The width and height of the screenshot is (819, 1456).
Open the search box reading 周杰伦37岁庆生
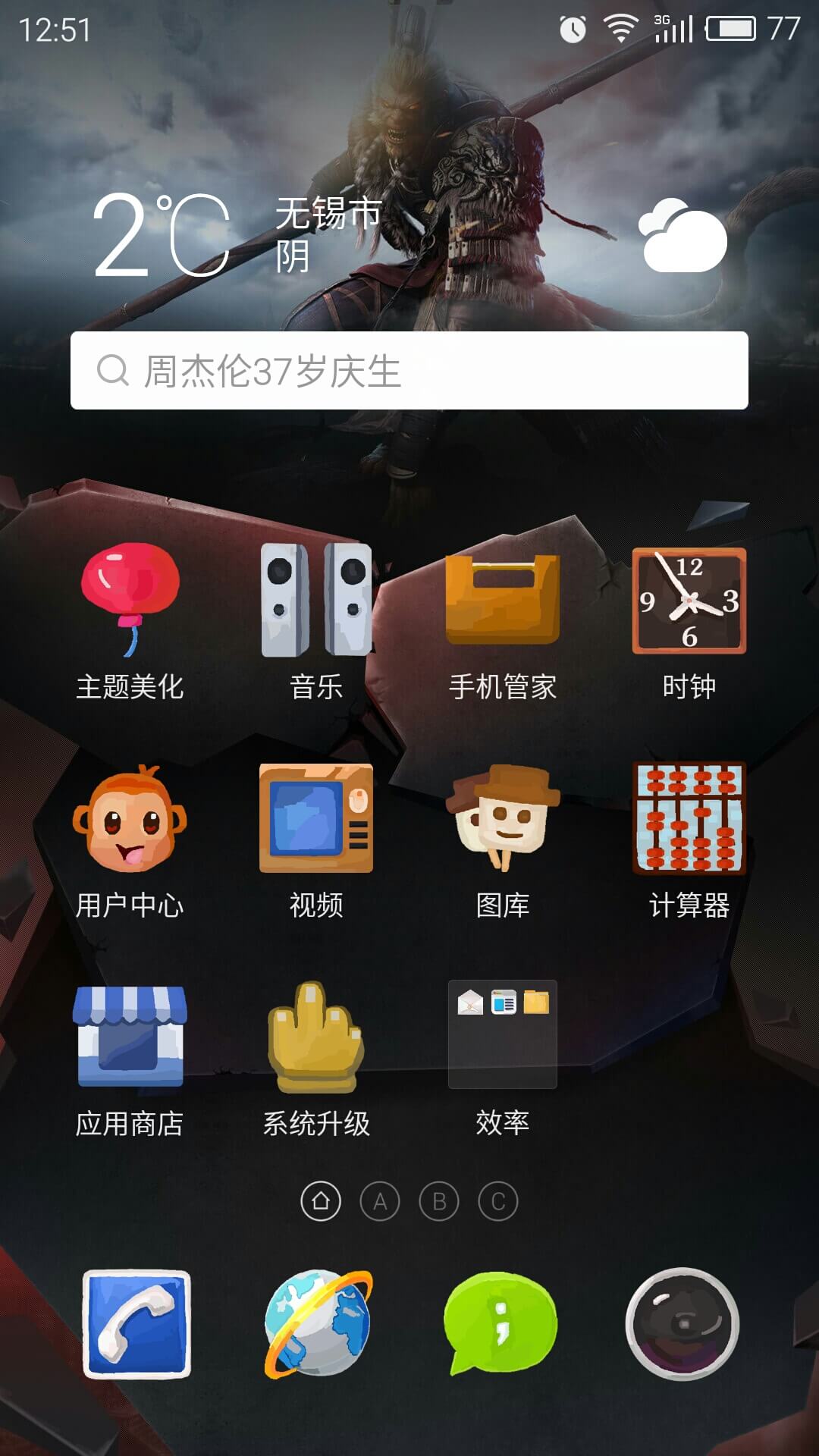(409, 371)
